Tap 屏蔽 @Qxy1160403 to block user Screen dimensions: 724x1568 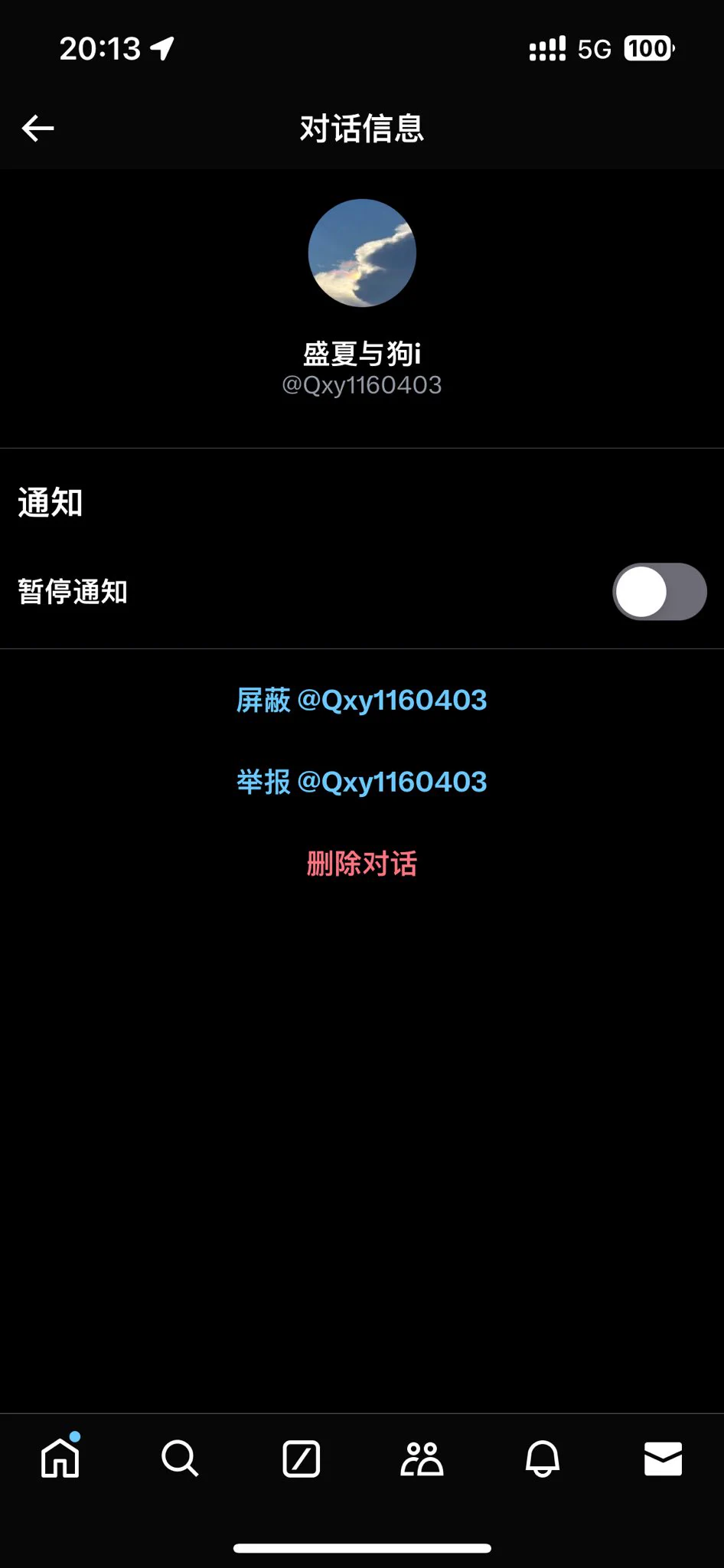pos(362,700)
